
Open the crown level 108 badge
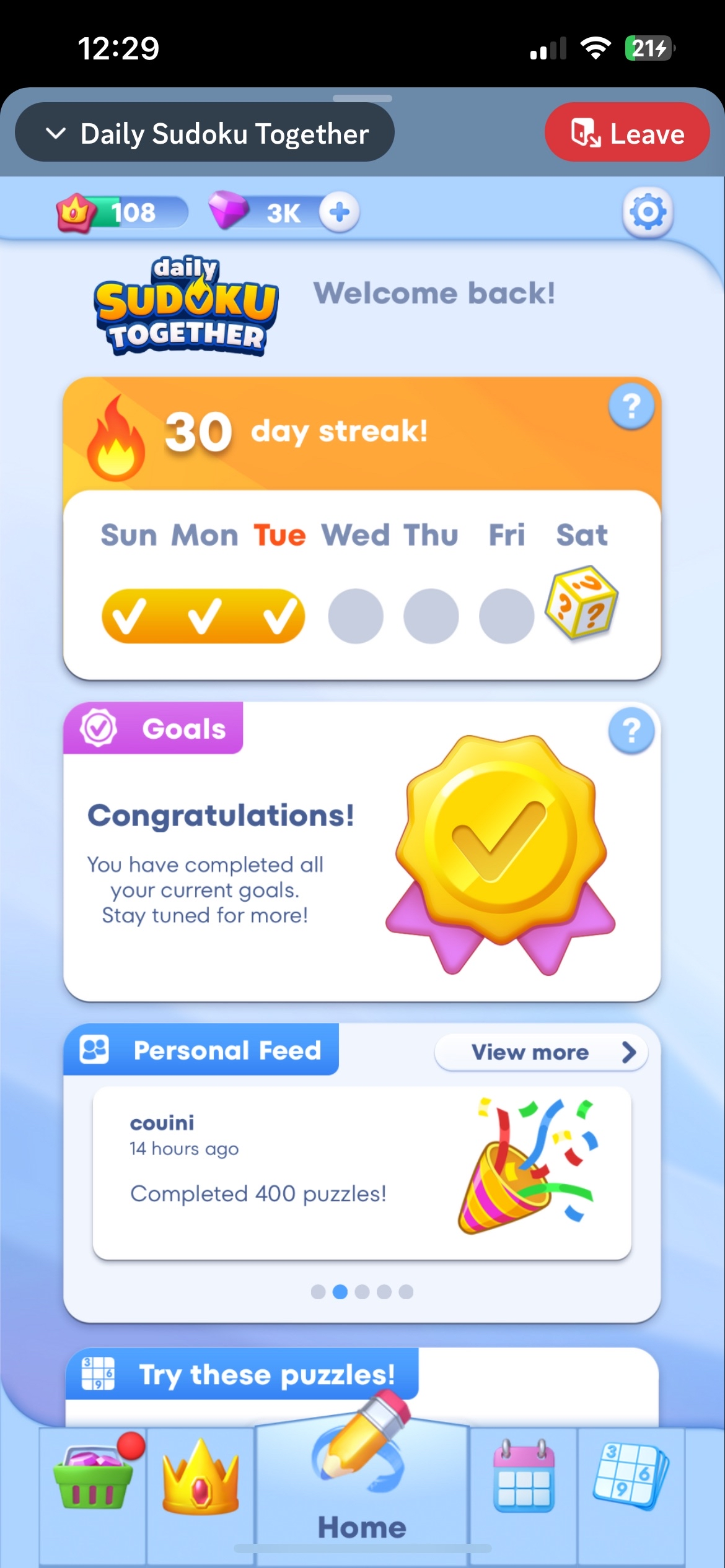point(121,212)
